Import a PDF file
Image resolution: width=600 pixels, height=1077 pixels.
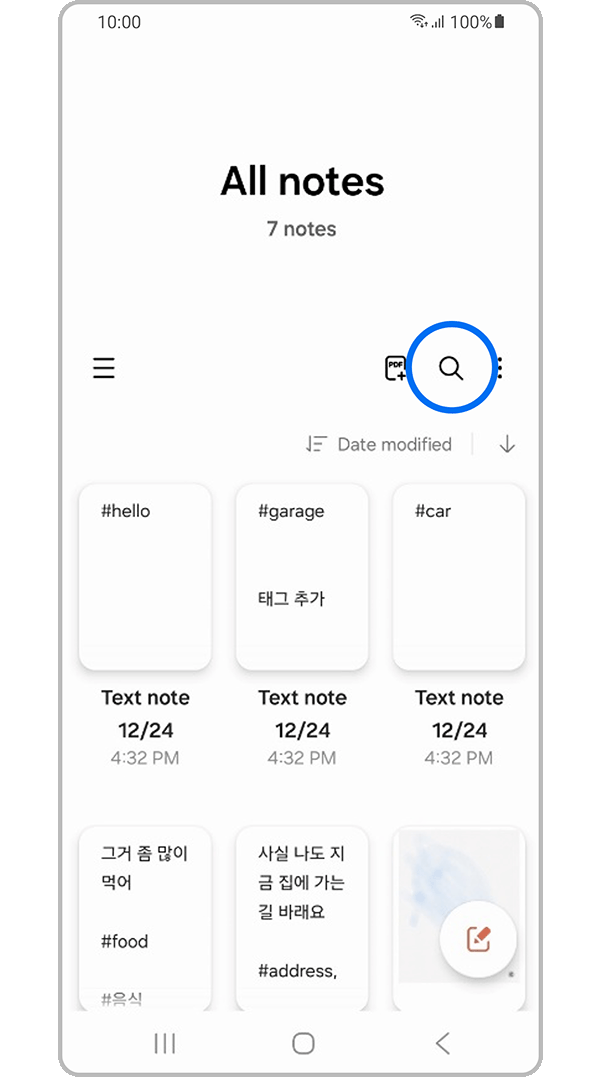pos(396,368)
